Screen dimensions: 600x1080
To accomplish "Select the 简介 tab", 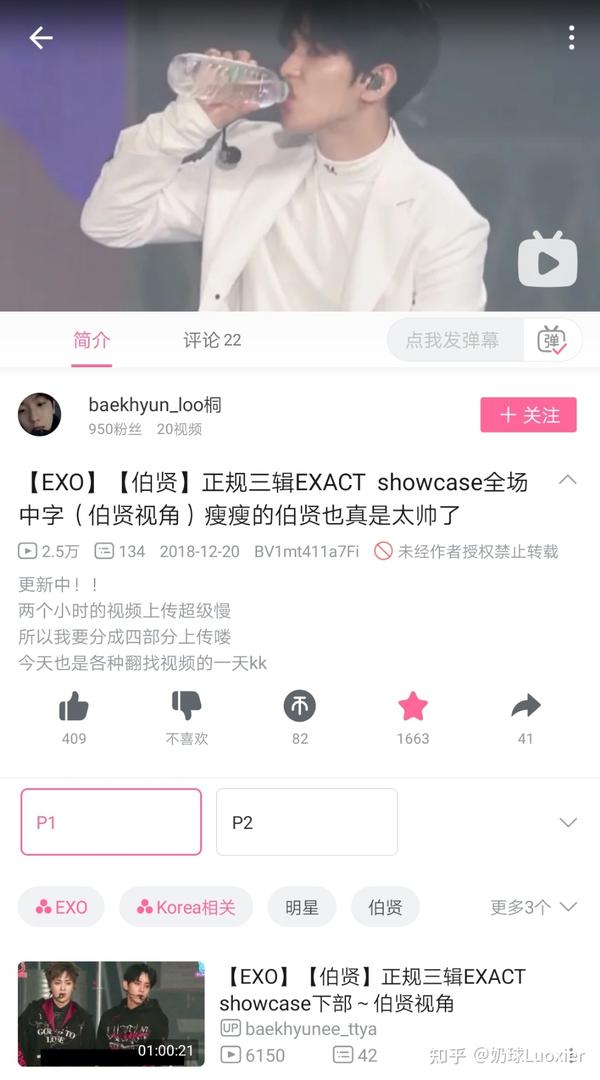I will point(92,340).
